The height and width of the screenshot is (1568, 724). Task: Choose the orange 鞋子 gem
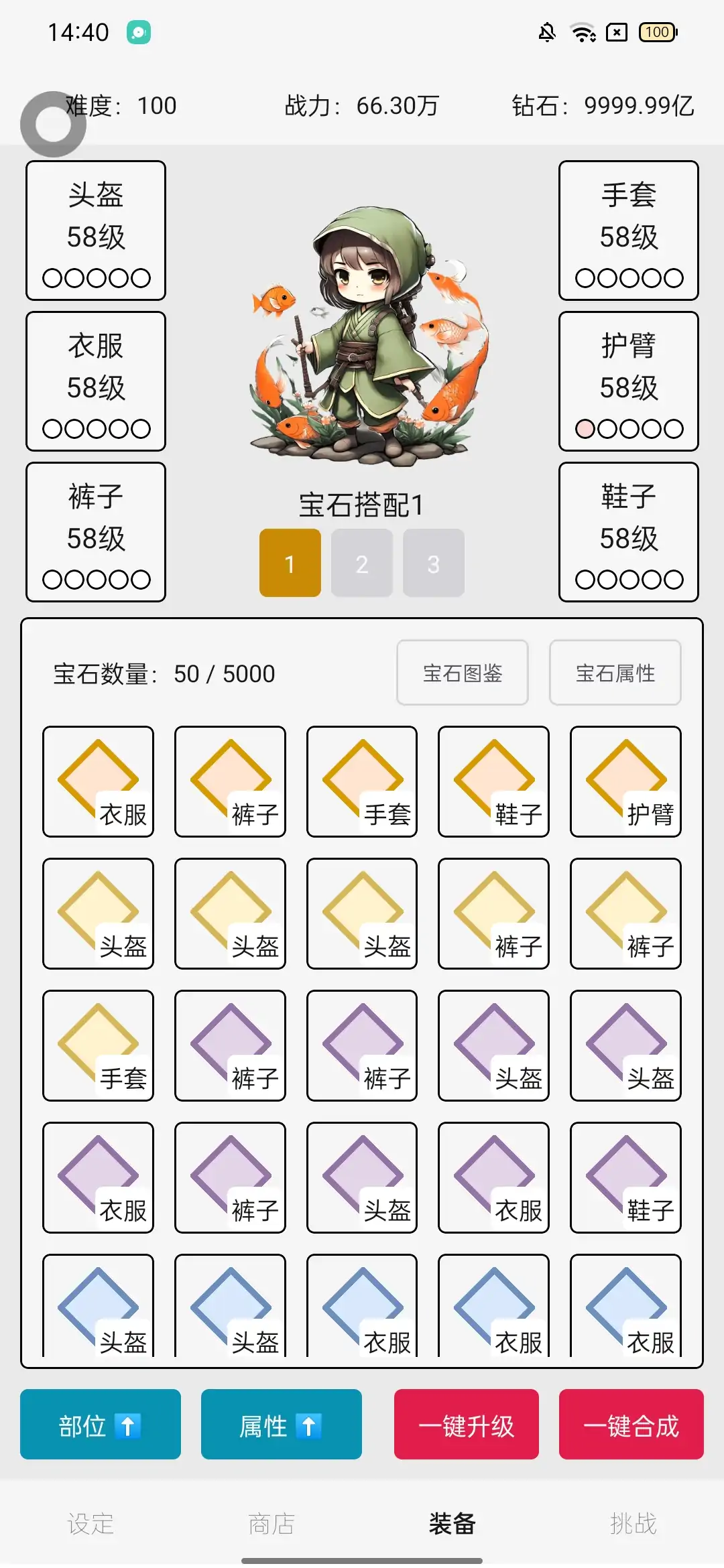493,781
